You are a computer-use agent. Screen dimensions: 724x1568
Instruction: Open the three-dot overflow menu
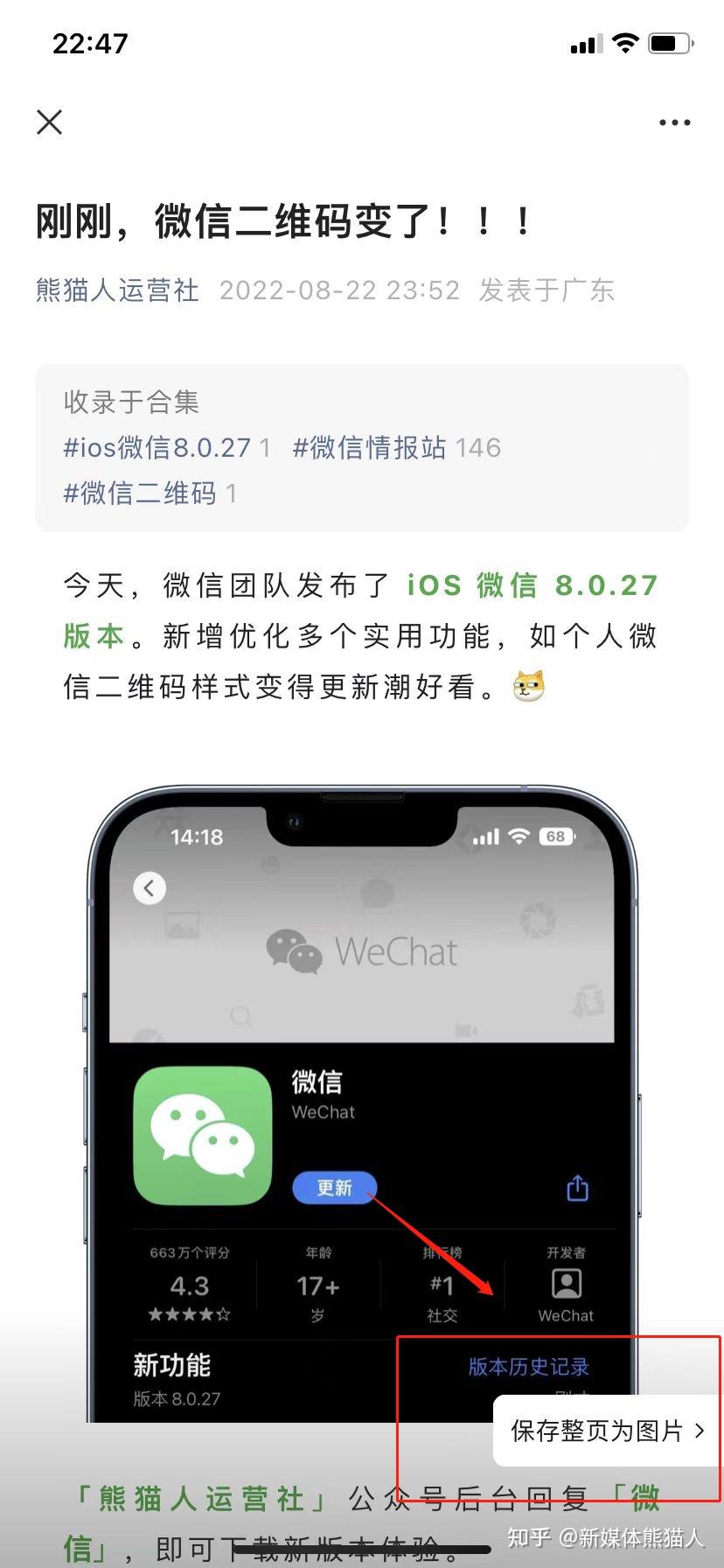click(x=674, y=122)
